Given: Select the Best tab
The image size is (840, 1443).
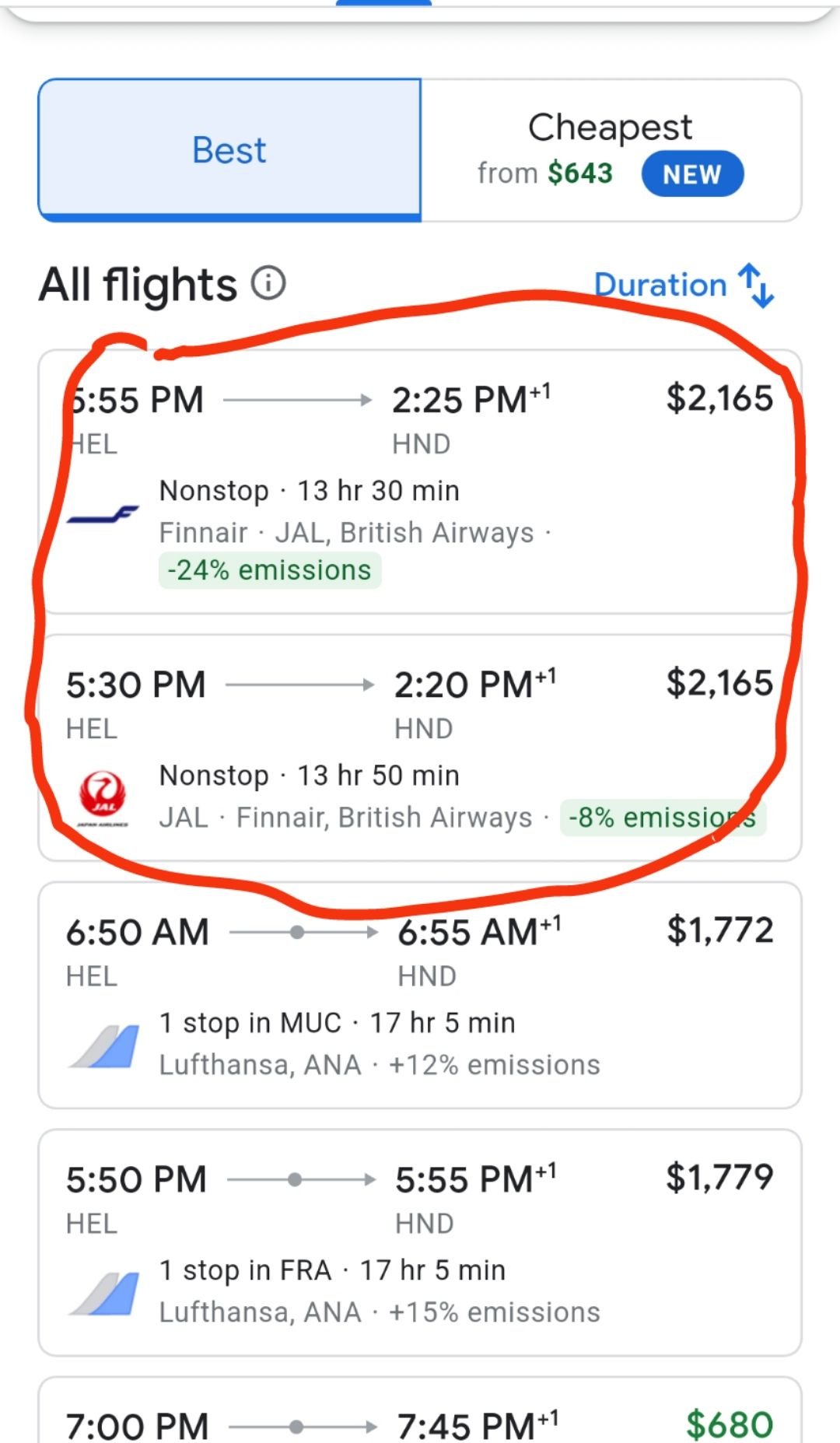Looking at the screenshot, I should [229, 149].
